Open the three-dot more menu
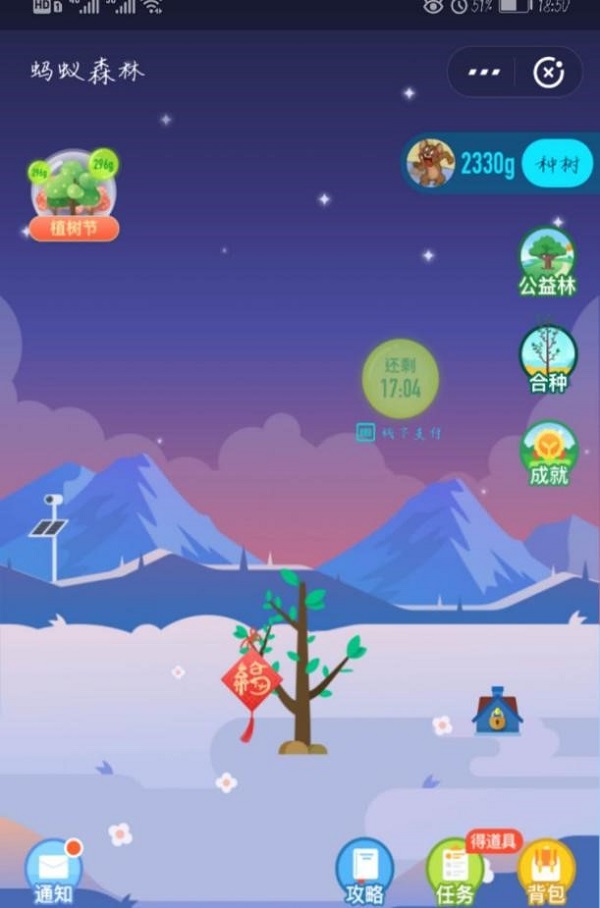This screenshot has height=908, width=600. pyautogui.click(x=483, y=73)
